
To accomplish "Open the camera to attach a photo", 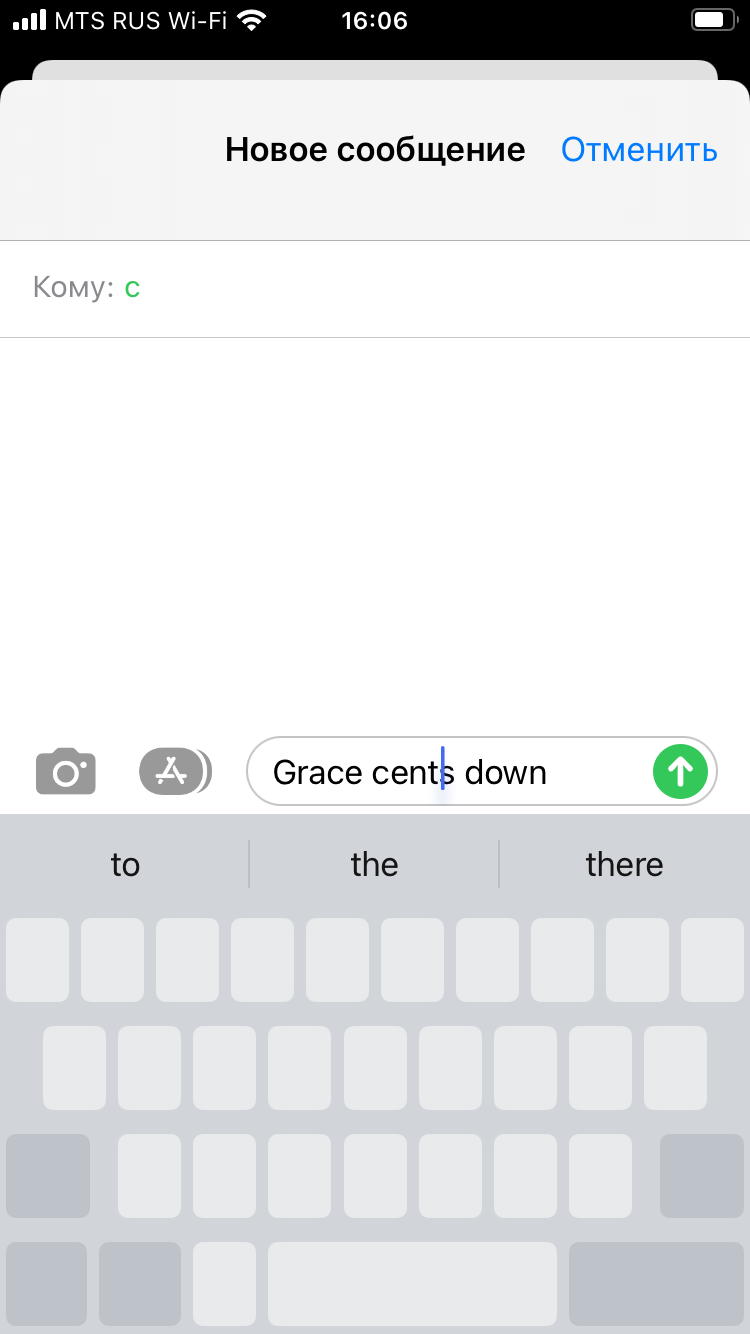I will (x=66, y=771).
